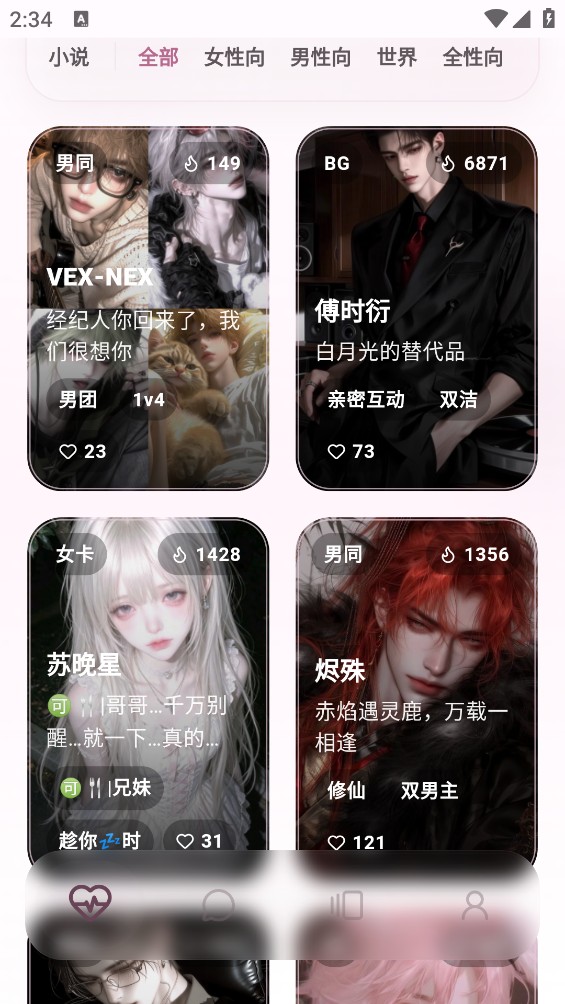Open the heartbeat home tab in bottom bar
Viewport: 565px width, 1004px height.
(90, 903)
